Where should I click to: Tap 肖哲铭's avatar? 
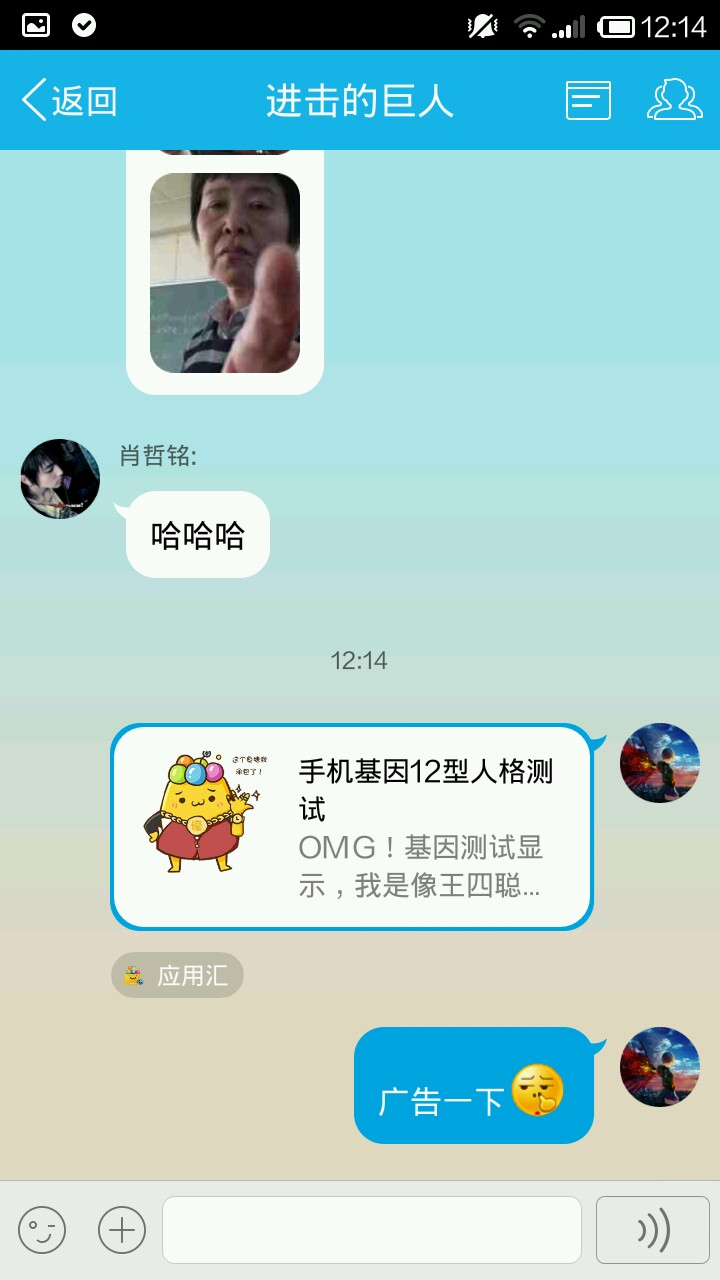coord(60,479)
